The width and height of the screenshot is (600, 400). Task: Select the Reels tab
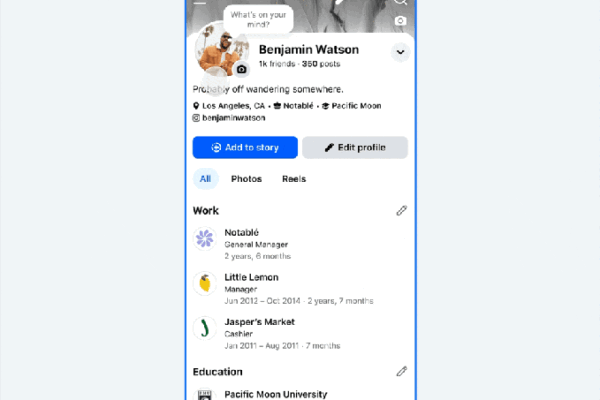[x=294, y=179]
